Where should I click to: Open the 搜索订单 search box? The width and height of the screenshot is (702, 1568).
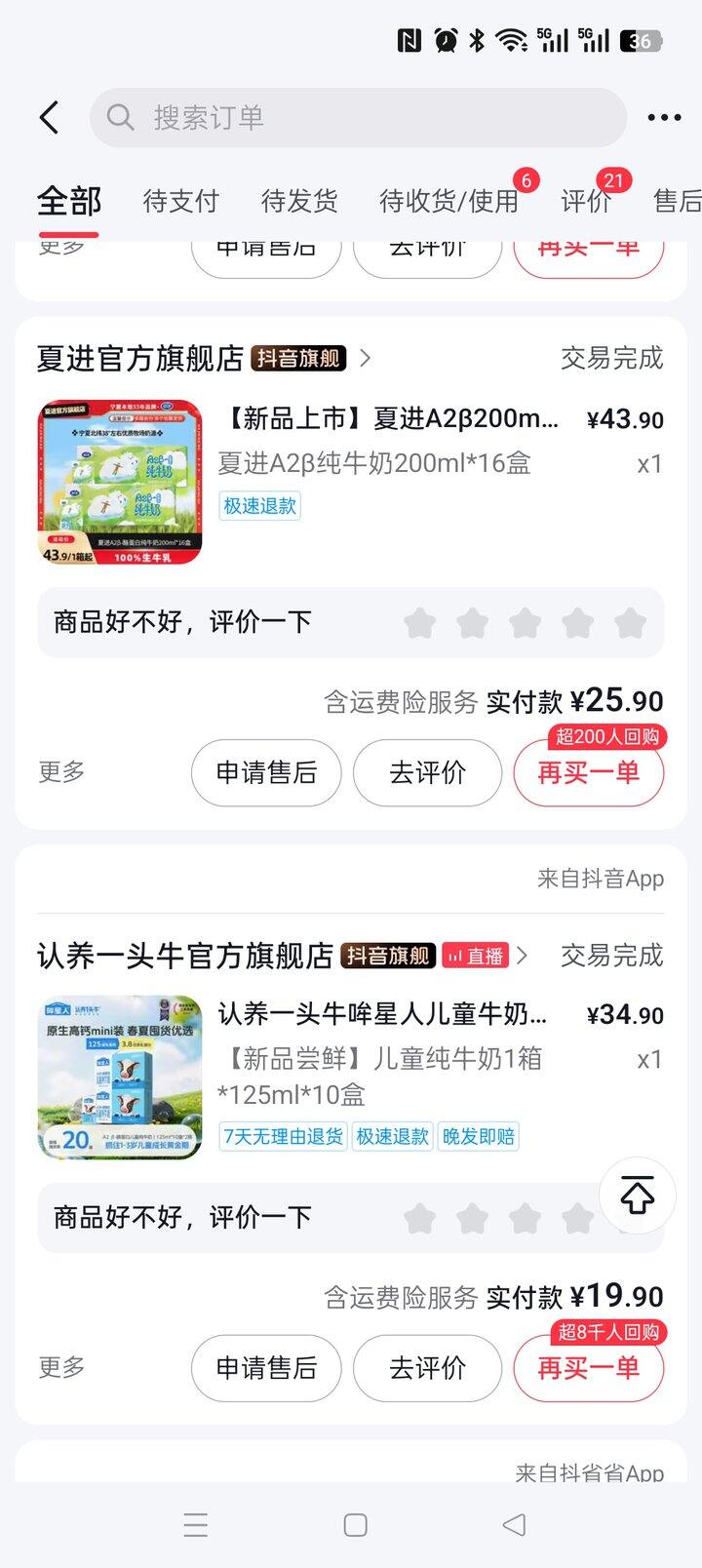click(x=358, y=118)
